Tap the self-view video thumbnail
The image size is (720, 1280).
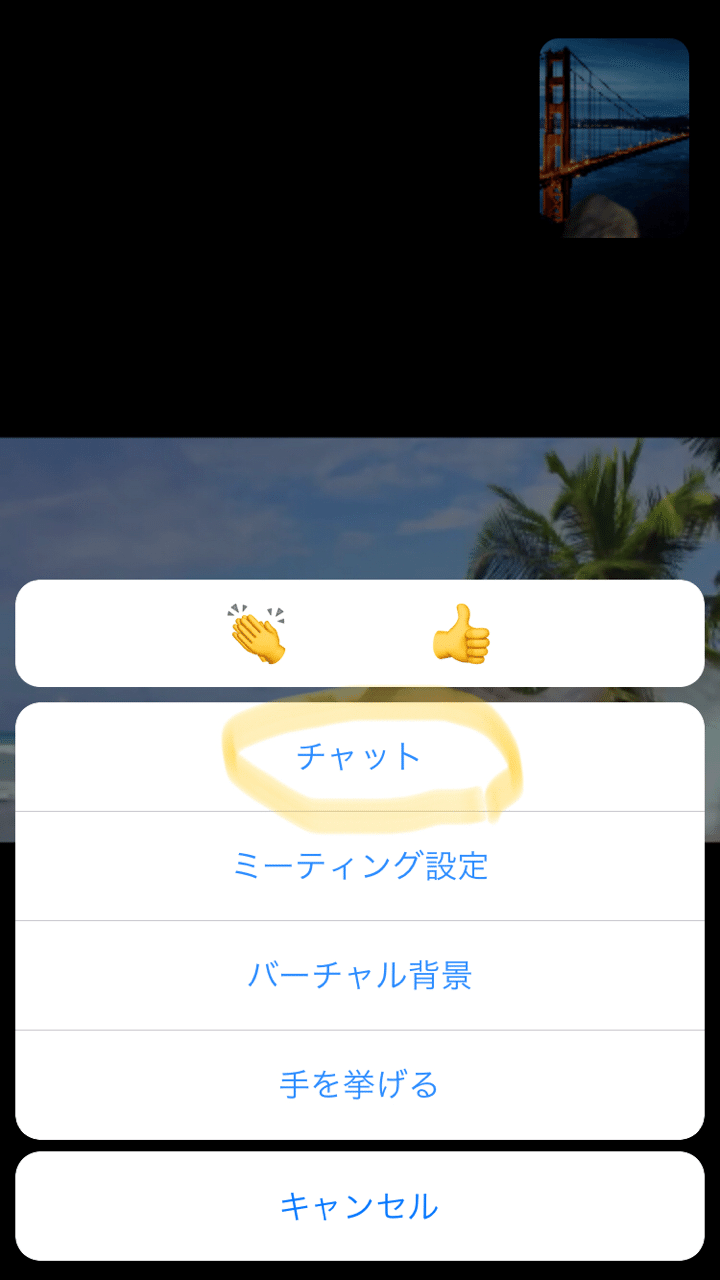click(614, 138)
